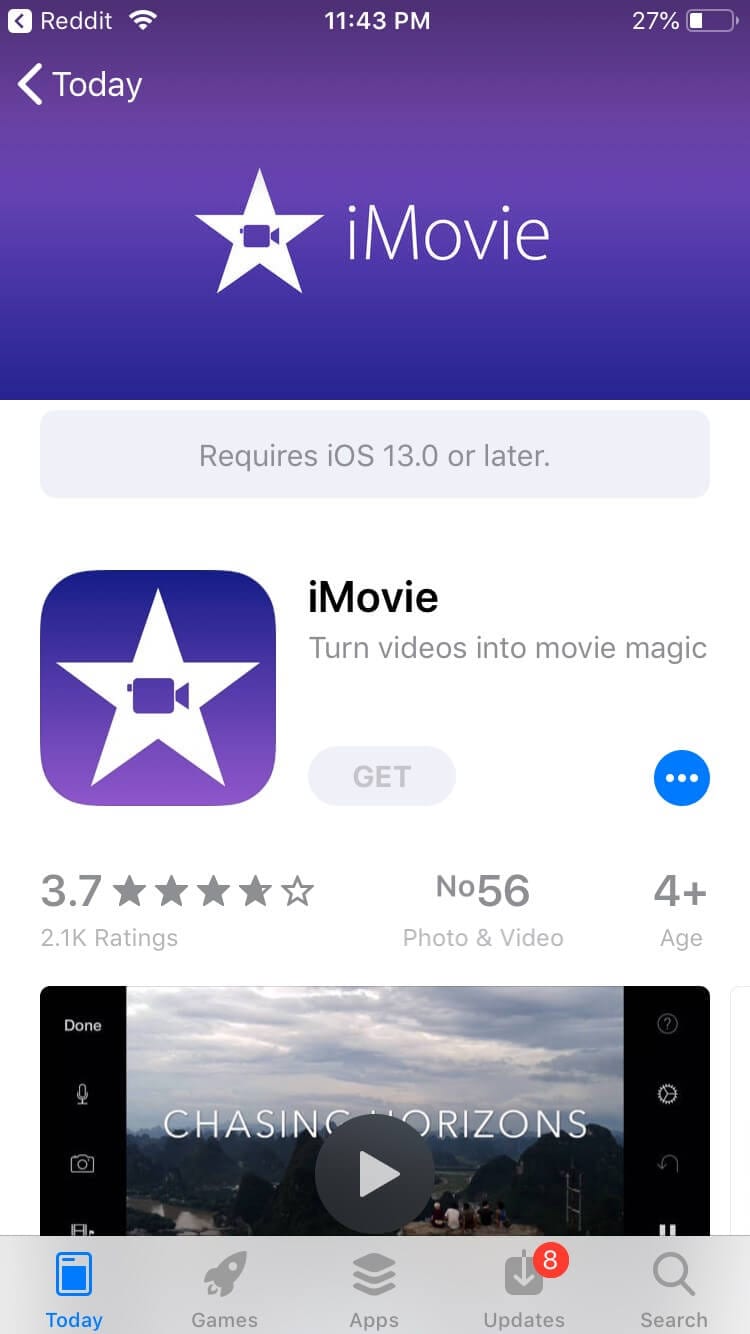
Task: Tap the GET button for iMovie
Action: [x=381, y=776]
